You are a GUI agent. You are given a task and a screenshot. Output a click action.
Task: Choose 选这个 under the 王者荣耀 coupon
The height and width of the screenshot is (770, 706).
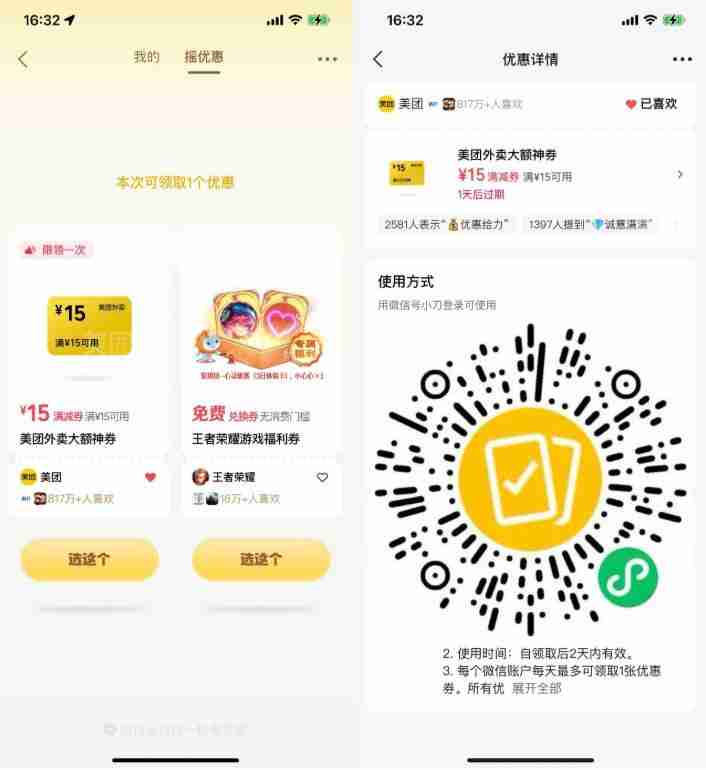[261, 559]
